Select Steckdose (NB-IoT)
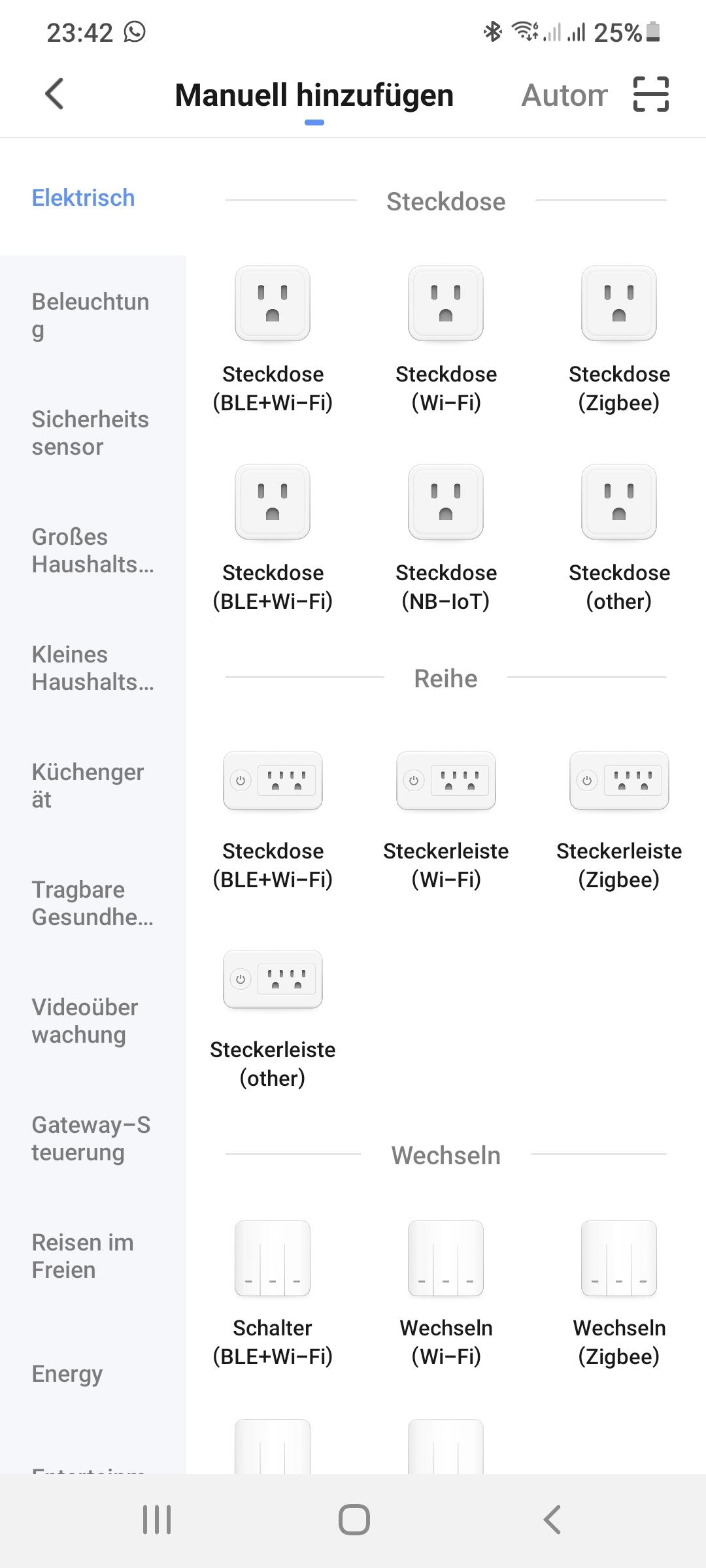This screenshot has height=1568, width=706. (x=446, y=538)
